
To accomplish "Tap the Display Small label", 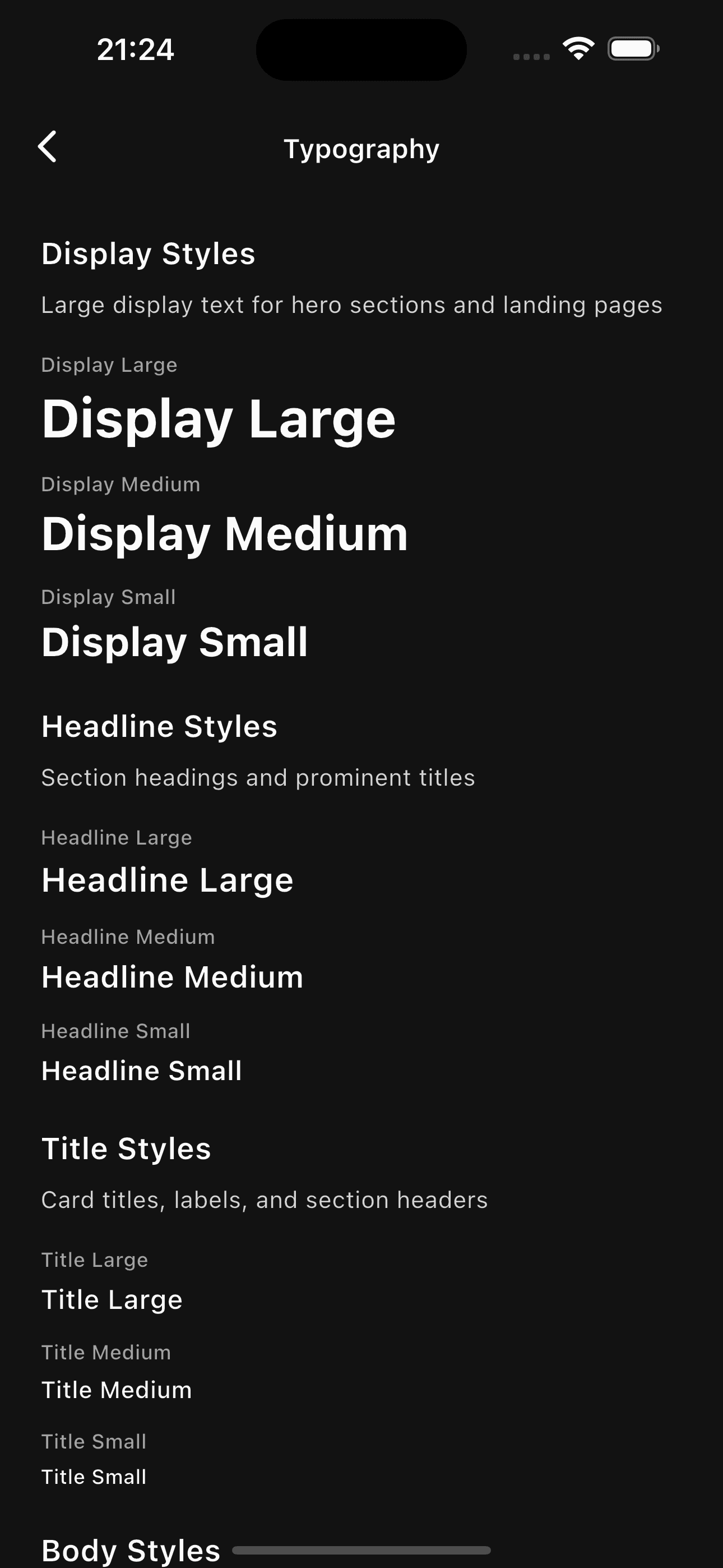I will [108, 597].
